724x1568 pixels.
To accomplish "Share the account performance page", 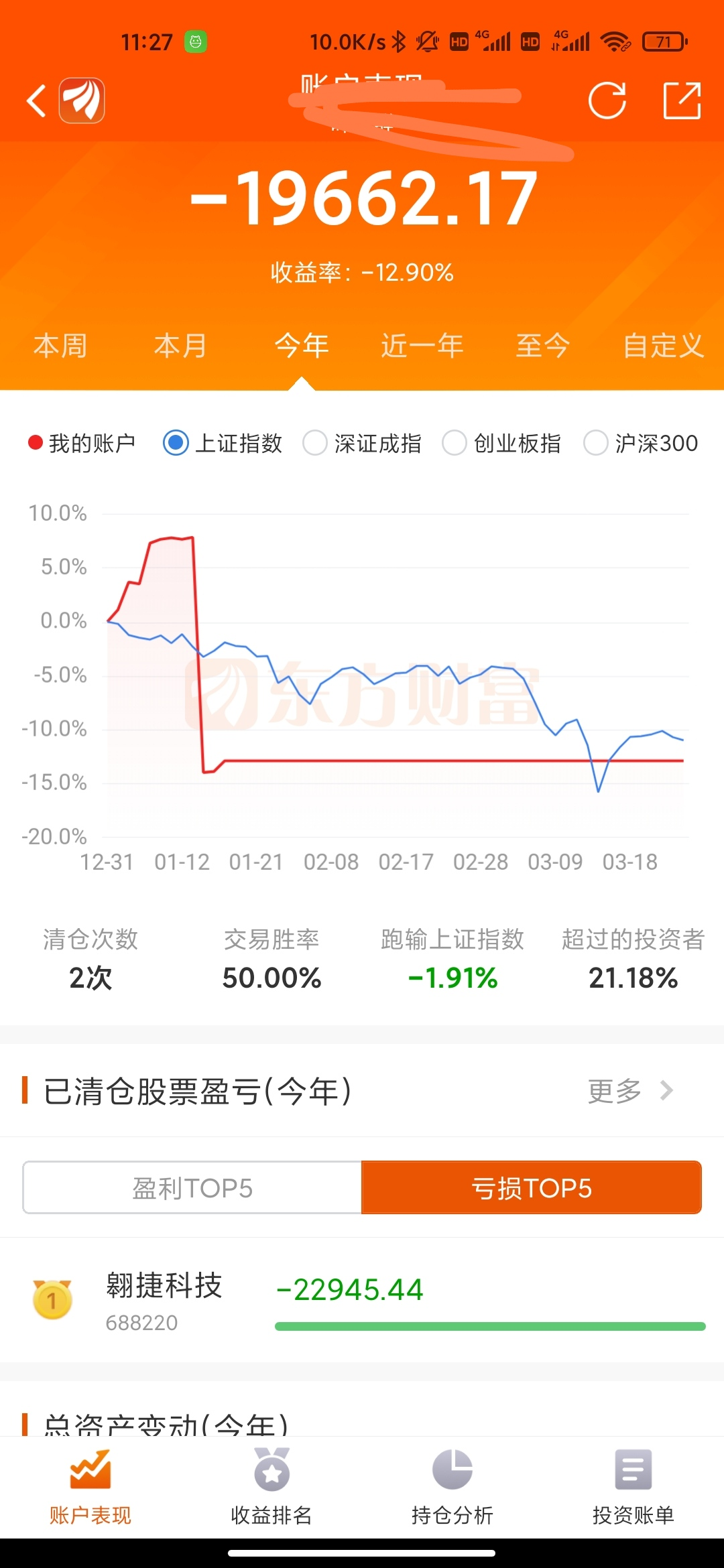I will [682, 101].
